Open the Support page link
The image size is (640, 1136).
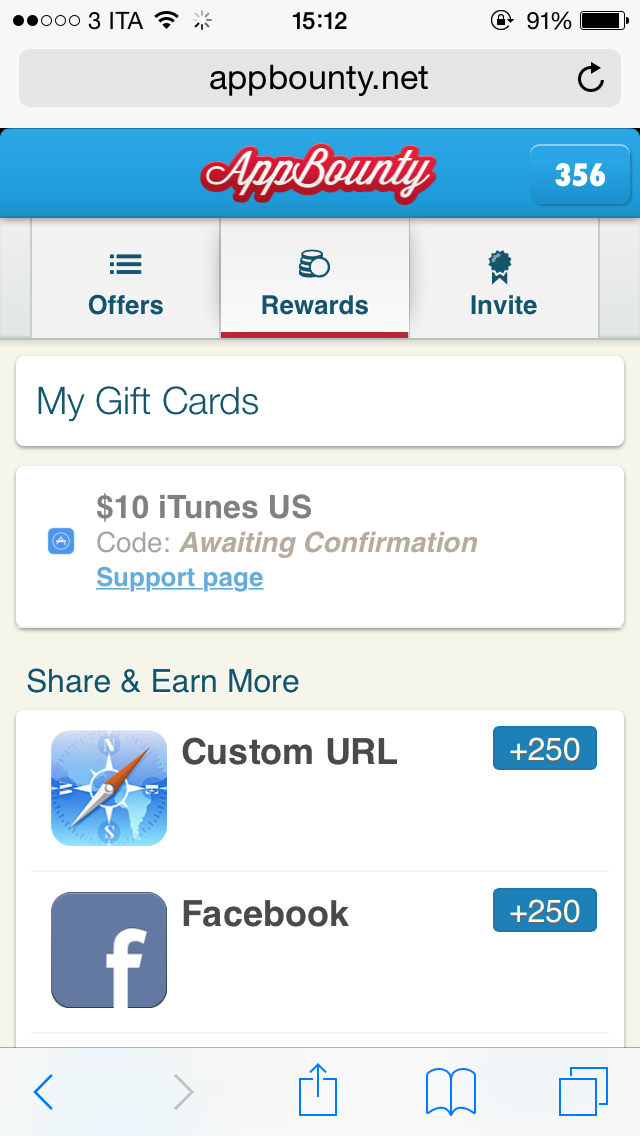180,578
